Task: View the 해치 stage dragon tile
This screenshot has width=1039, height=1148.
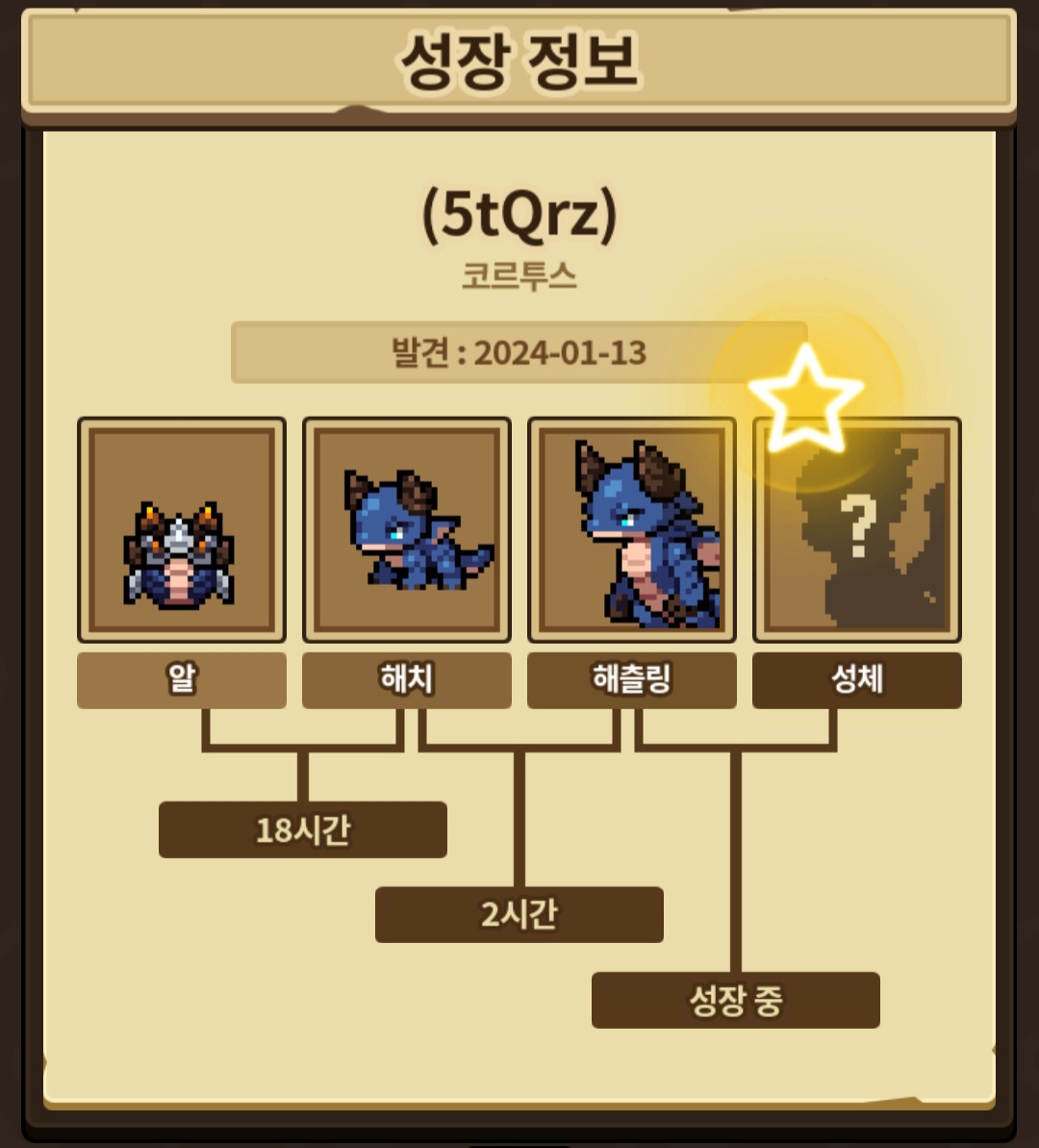Action: pyautogui.click(x=407, y=530)
